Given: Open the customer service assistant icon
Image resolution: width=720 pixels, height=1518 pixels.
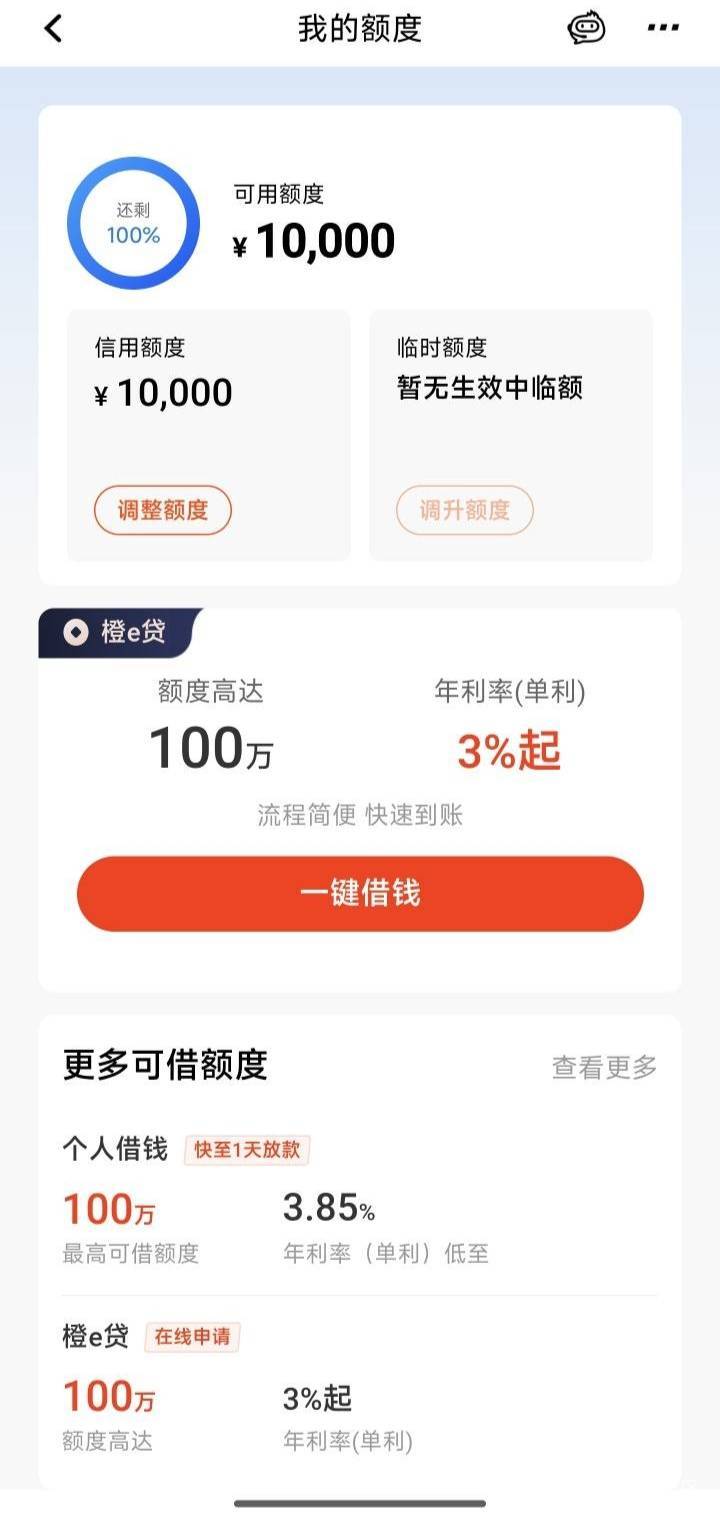Looking at the screenshot, I should tap(587, 28).
